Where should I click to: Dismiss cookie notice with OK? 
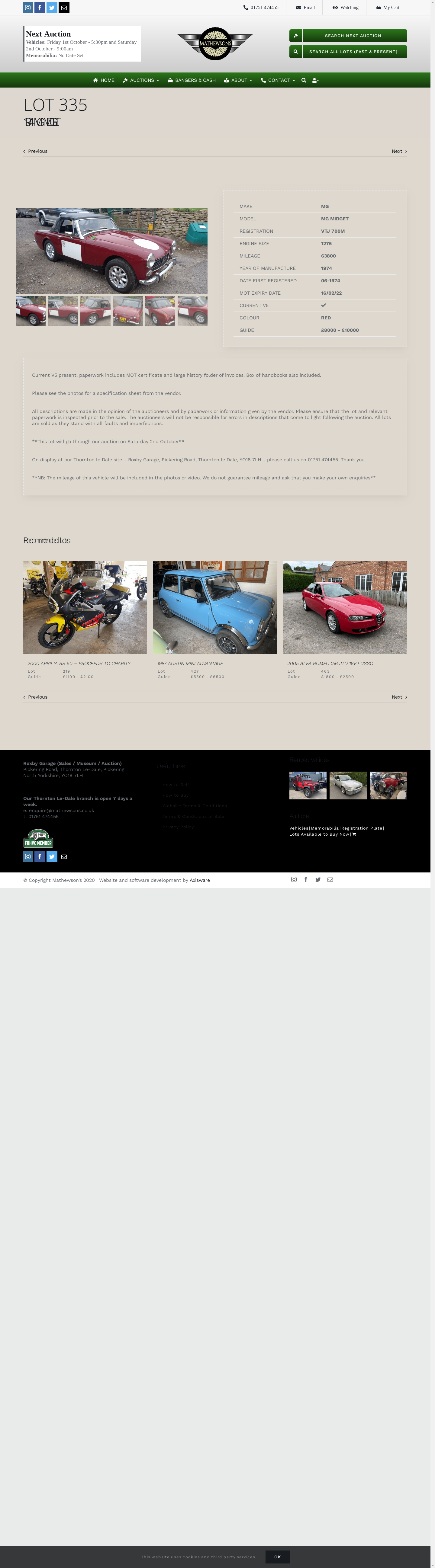point(277,1557)
